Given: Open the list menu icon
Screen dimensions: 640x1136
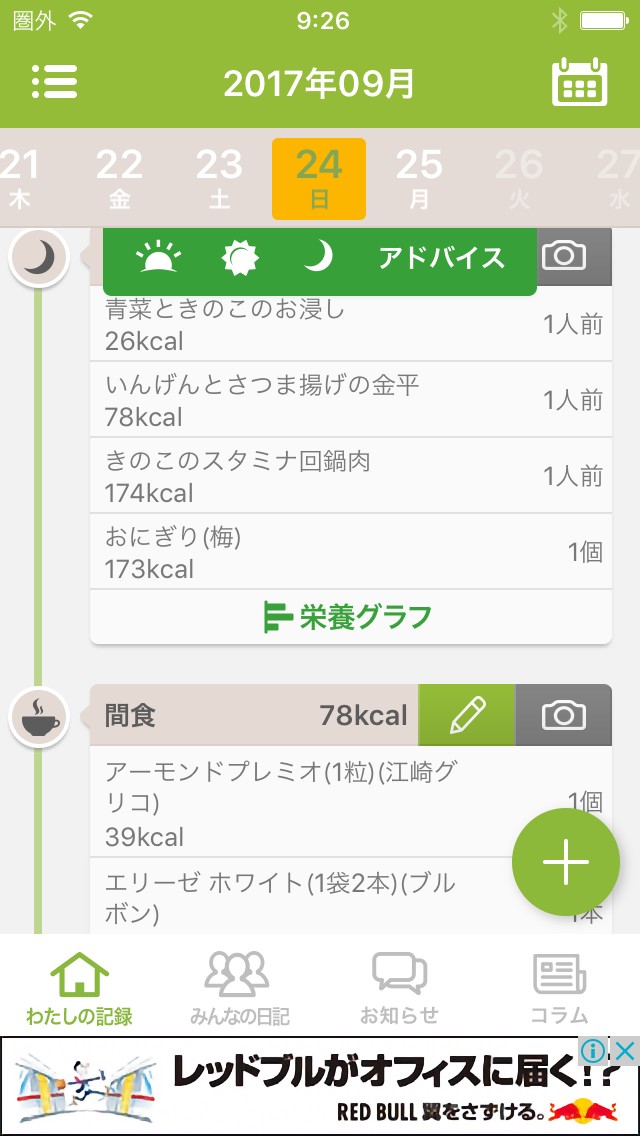Looking at the screenshot, I should coord(54,82).
